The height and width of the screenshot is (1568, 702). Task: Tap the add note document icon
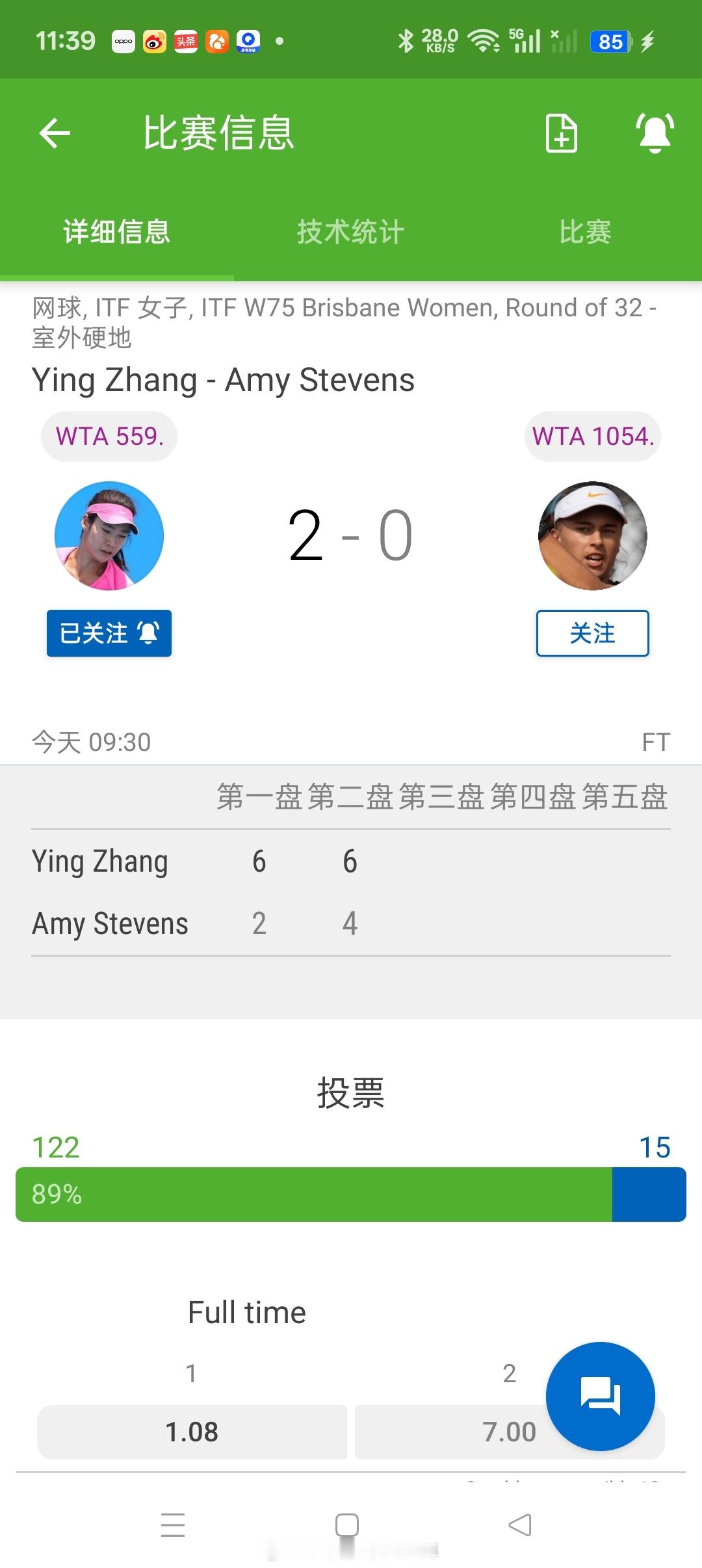(x=561, y=133)
